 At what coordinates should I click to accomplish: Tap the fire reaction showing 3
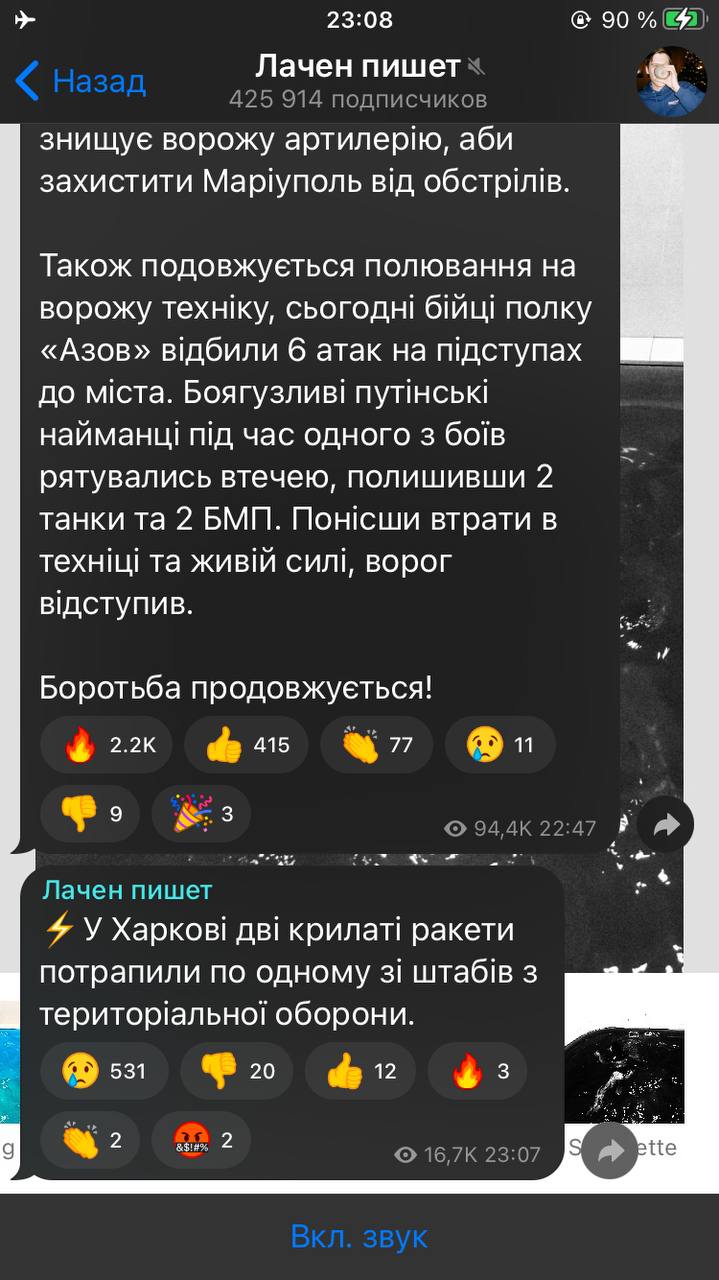coord(477,1071)
